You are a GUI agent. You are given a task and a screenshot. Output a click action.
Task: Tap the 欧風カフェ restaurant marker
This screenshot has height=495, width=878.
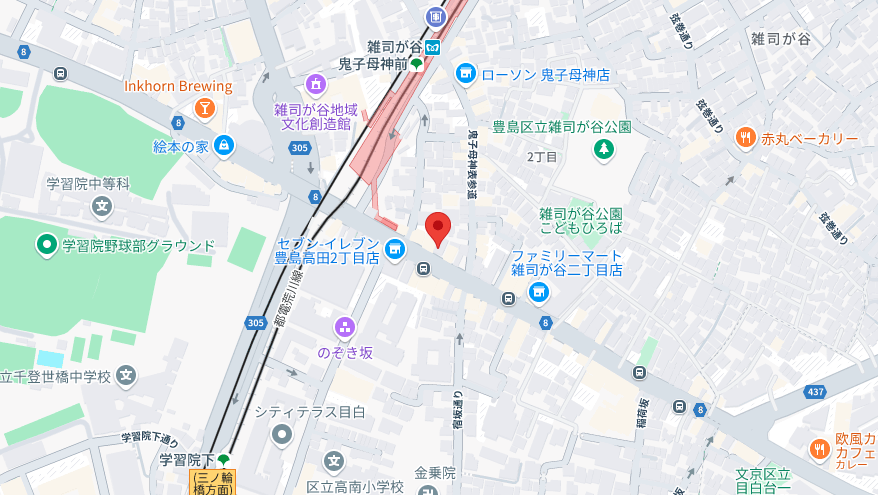(x=819, y=449)
